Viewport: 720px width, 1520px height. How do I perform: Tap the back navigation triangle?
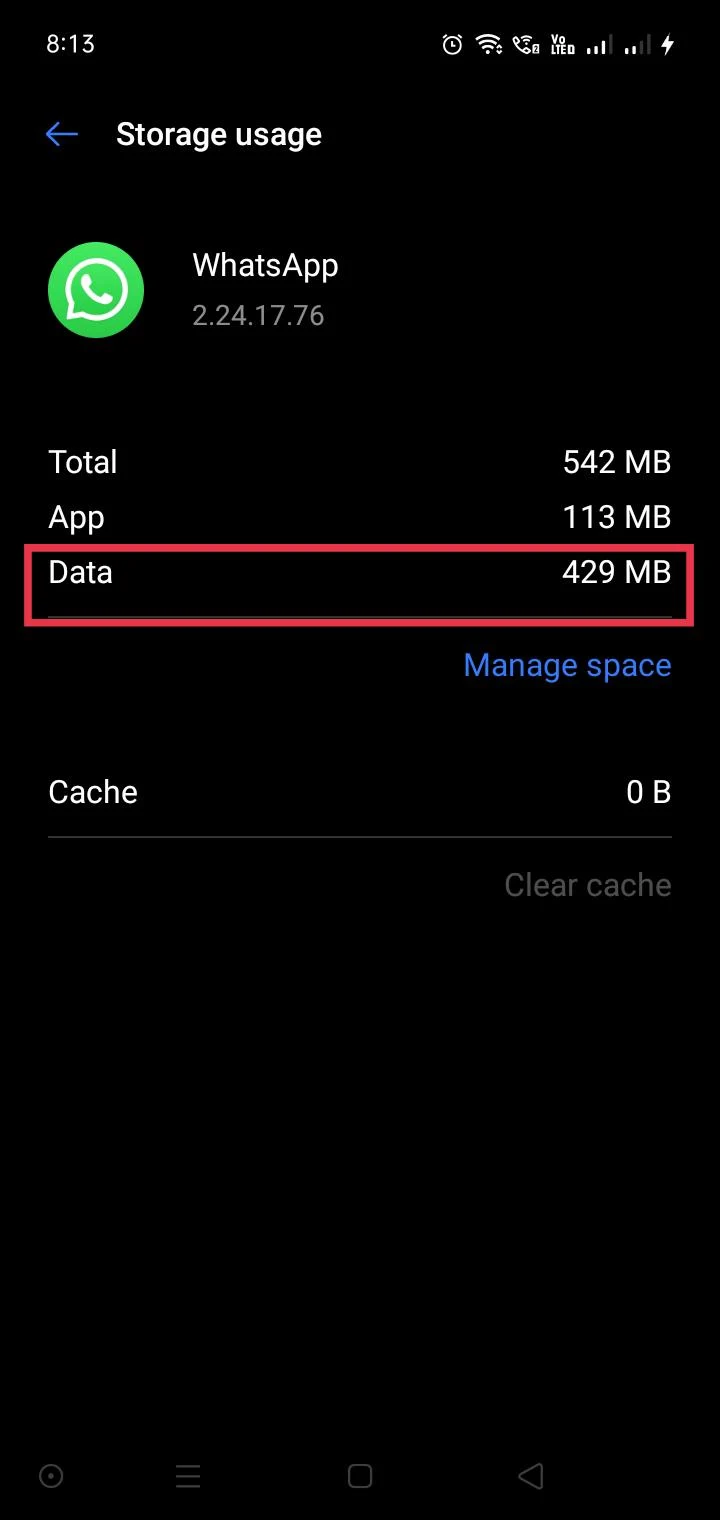click(x=530, y=1476)
